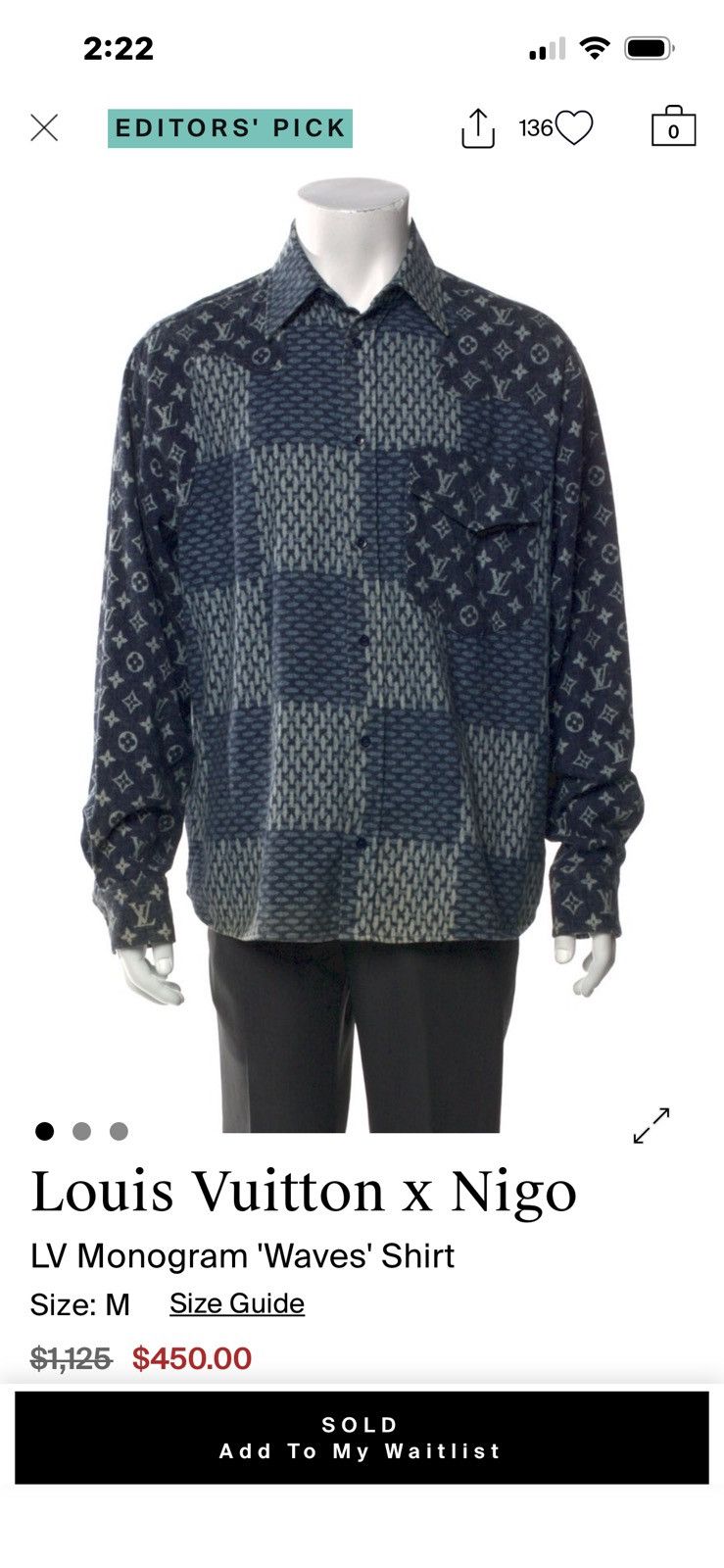The height and width of the screenshot is (1568, 724).
Task: Open the shirt product image
Action: click(362, 655)
